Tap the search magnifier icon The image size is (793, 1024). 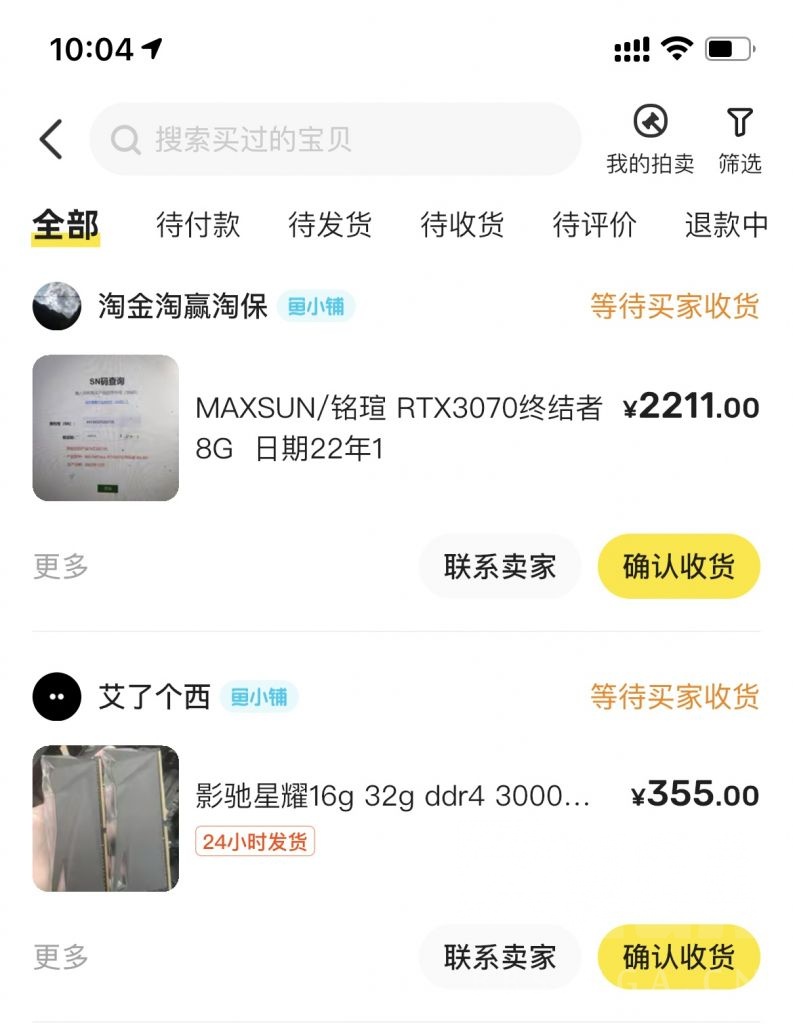126,139
